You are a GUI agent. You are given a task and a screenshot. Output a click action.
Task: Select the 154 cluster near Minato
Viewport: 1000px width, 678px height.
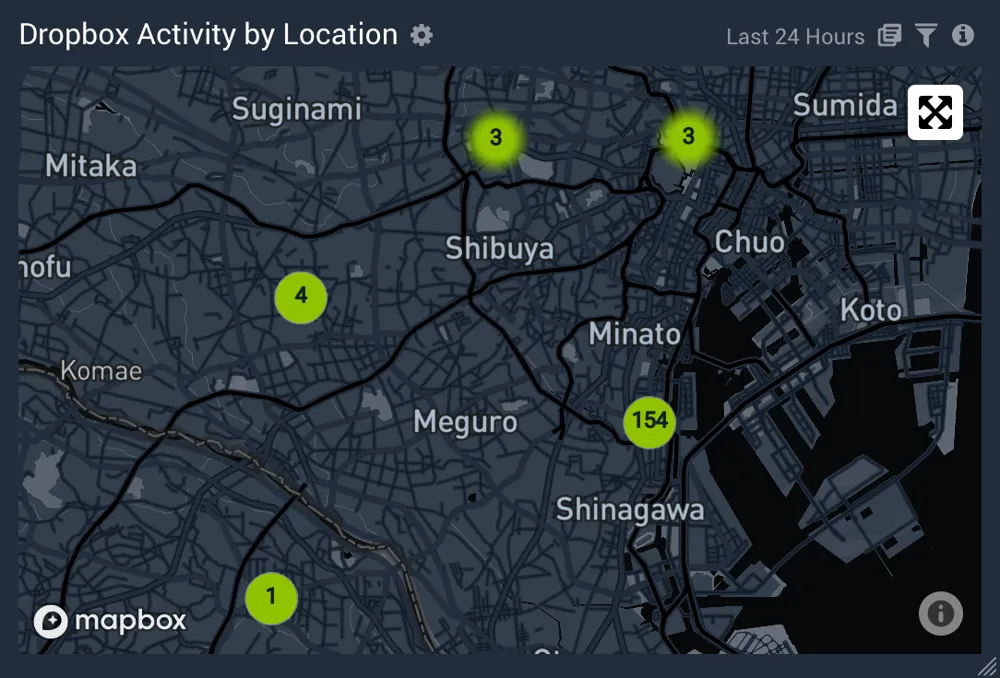(x=650, y=421)
